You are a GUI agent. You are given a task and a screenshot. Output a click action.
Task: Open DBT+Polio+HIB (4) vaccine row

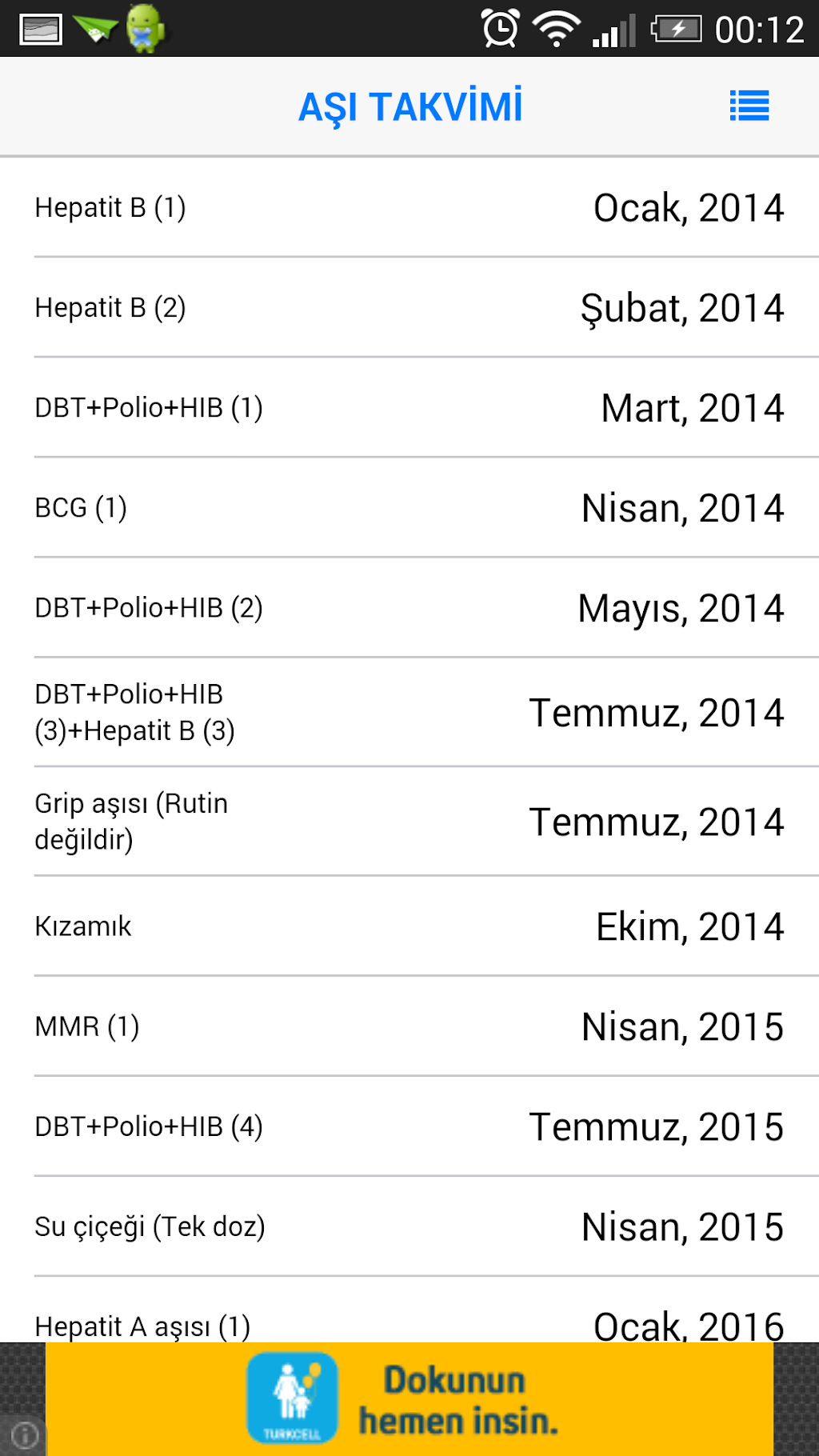[409, 1126]
